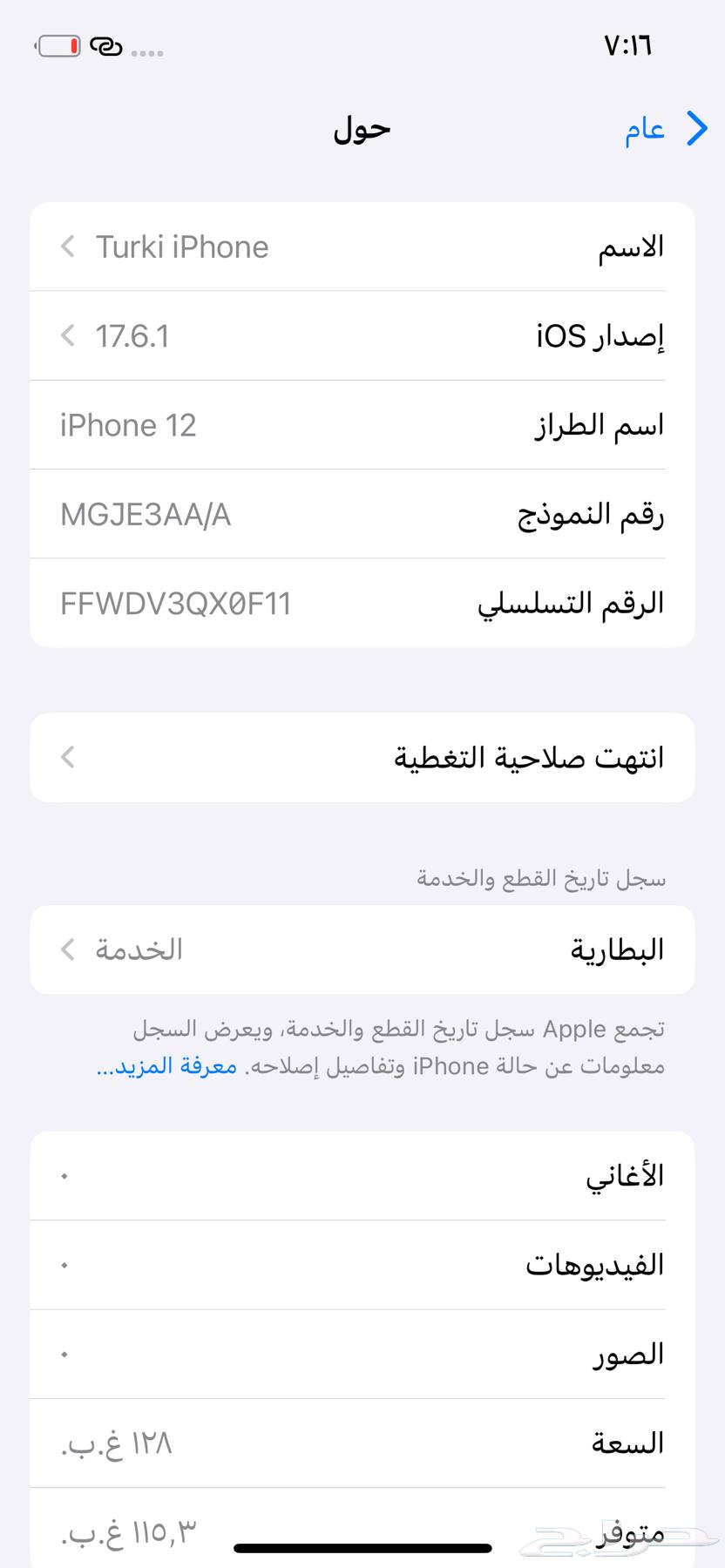This screenshot has width=725, height=1568.
Task: Select the serial number FFWDV3QX0F11
Action: point(174,601)
